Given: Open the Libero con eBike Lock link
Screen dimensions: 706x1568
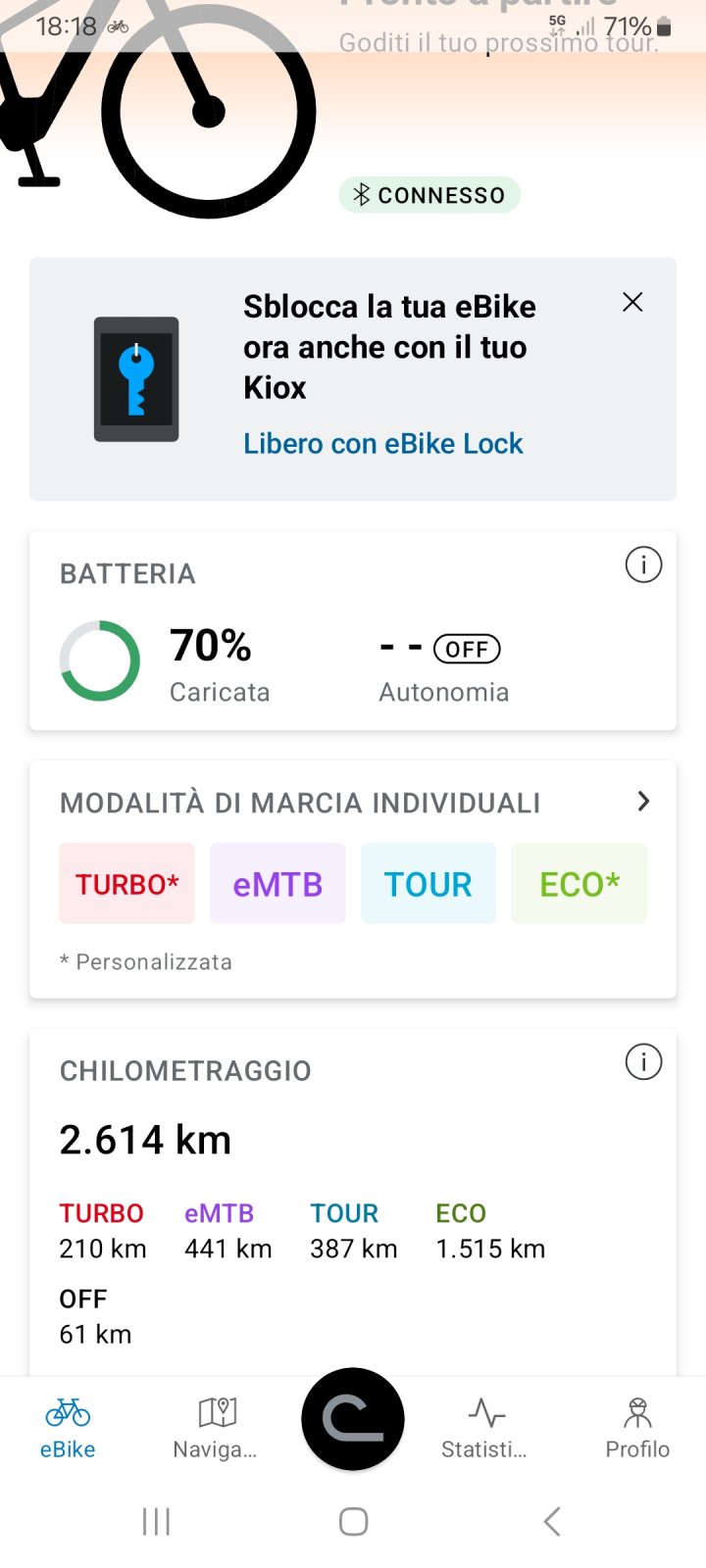Looking at the screenshot, I should point(383,444).
